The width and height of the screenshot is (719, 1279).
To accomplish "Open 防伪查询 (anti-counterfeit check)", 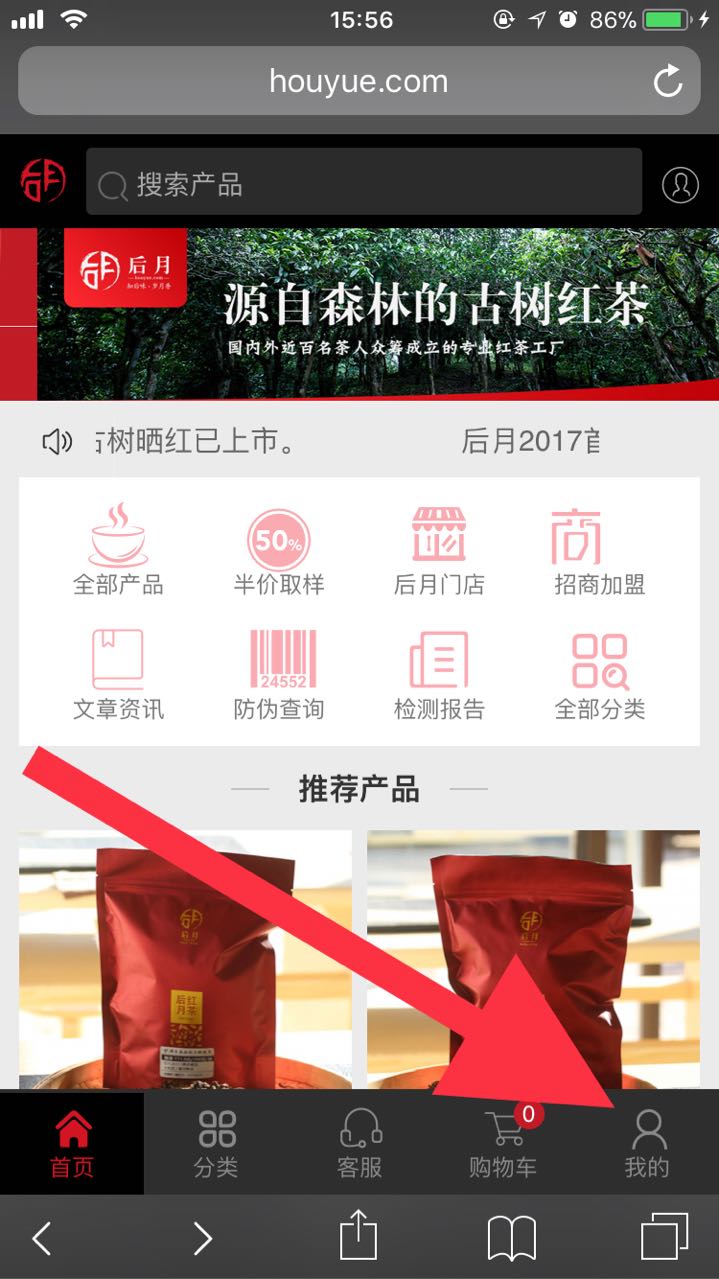I will pos(279,675).
